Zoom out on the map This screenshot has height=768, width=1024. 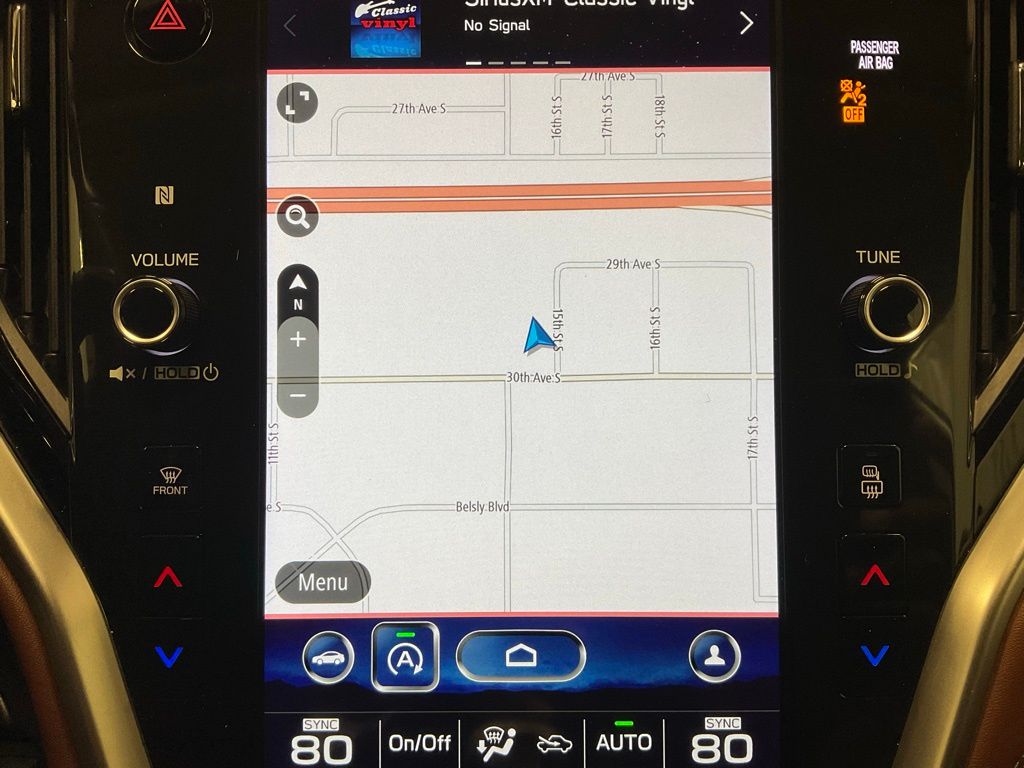point(298,395)
